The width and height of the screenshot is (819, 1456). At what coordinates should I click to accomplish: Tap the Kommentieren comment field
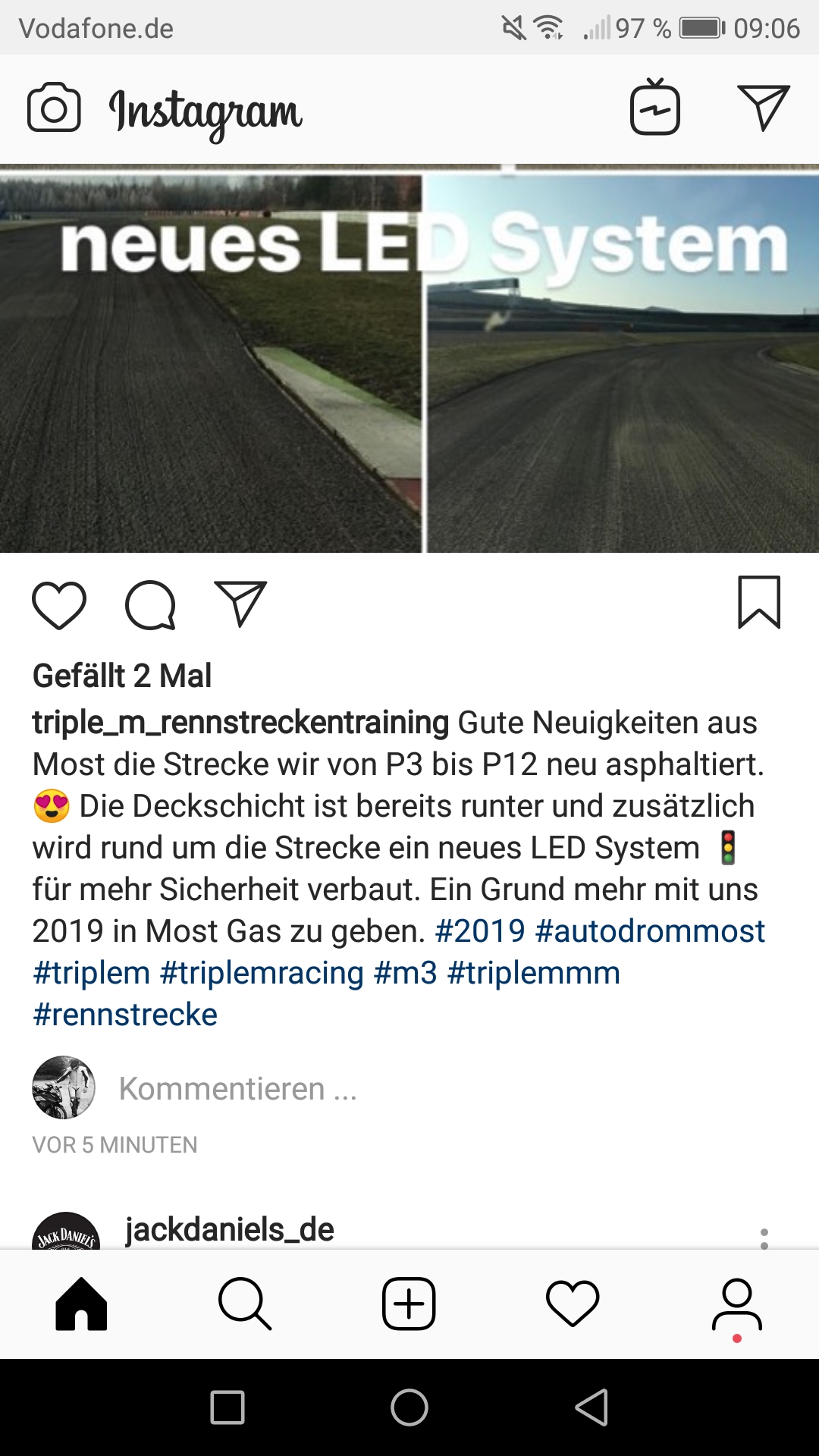[238, 1089]
